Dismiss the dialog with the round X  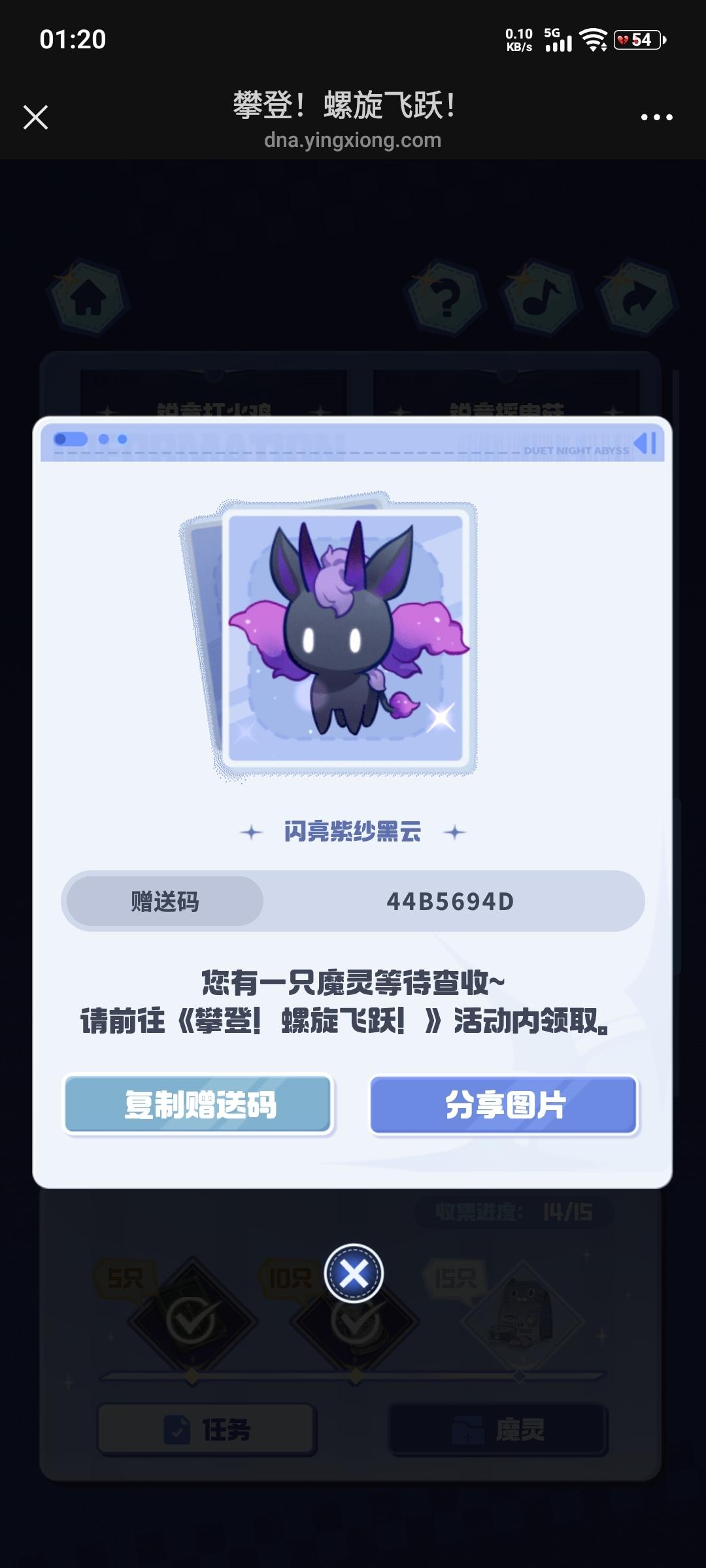(354, 1273)
